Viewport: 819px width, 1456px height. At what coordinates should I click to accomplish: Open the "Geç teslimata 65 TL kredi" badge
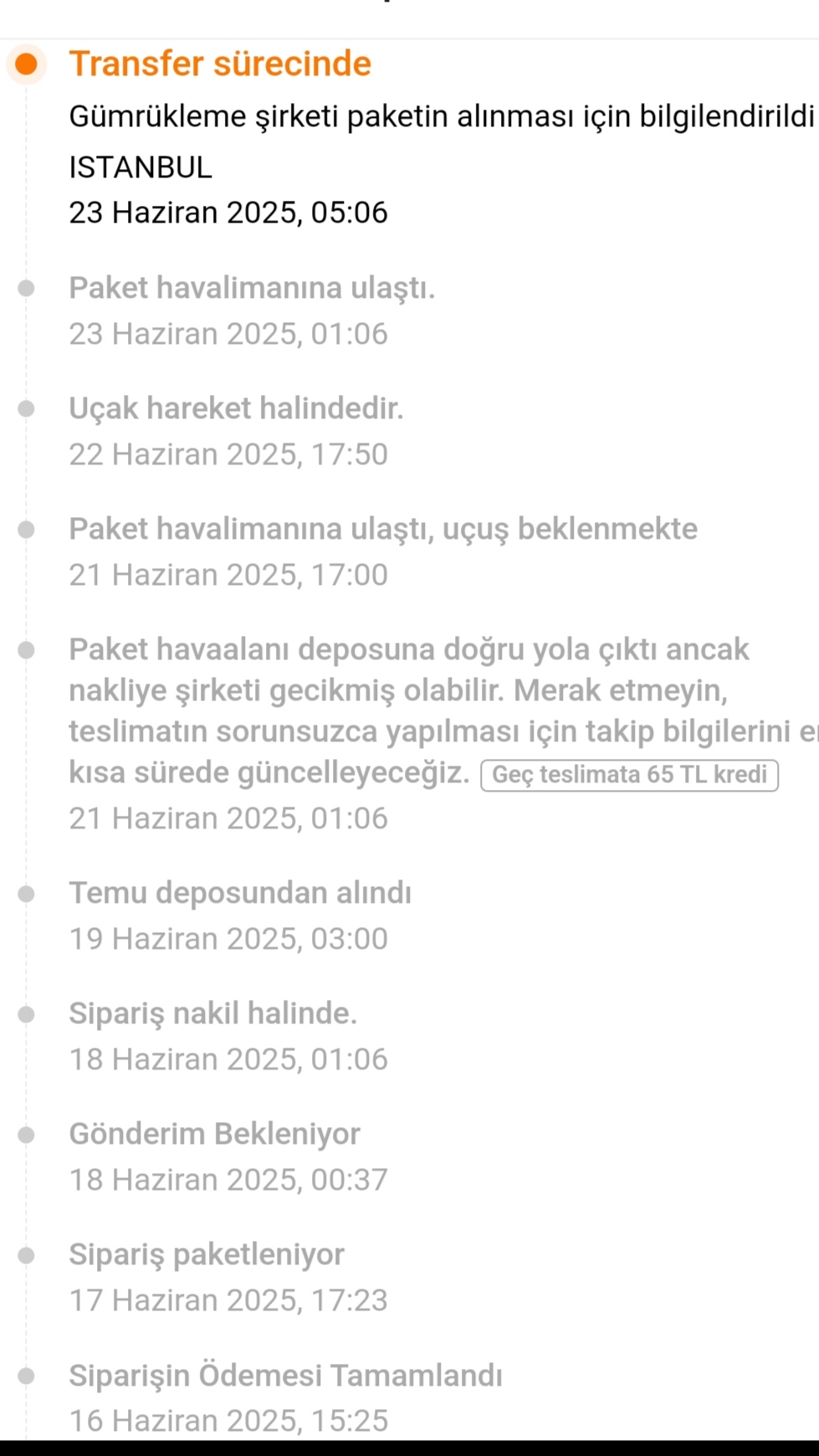click(x=630, y=775)
